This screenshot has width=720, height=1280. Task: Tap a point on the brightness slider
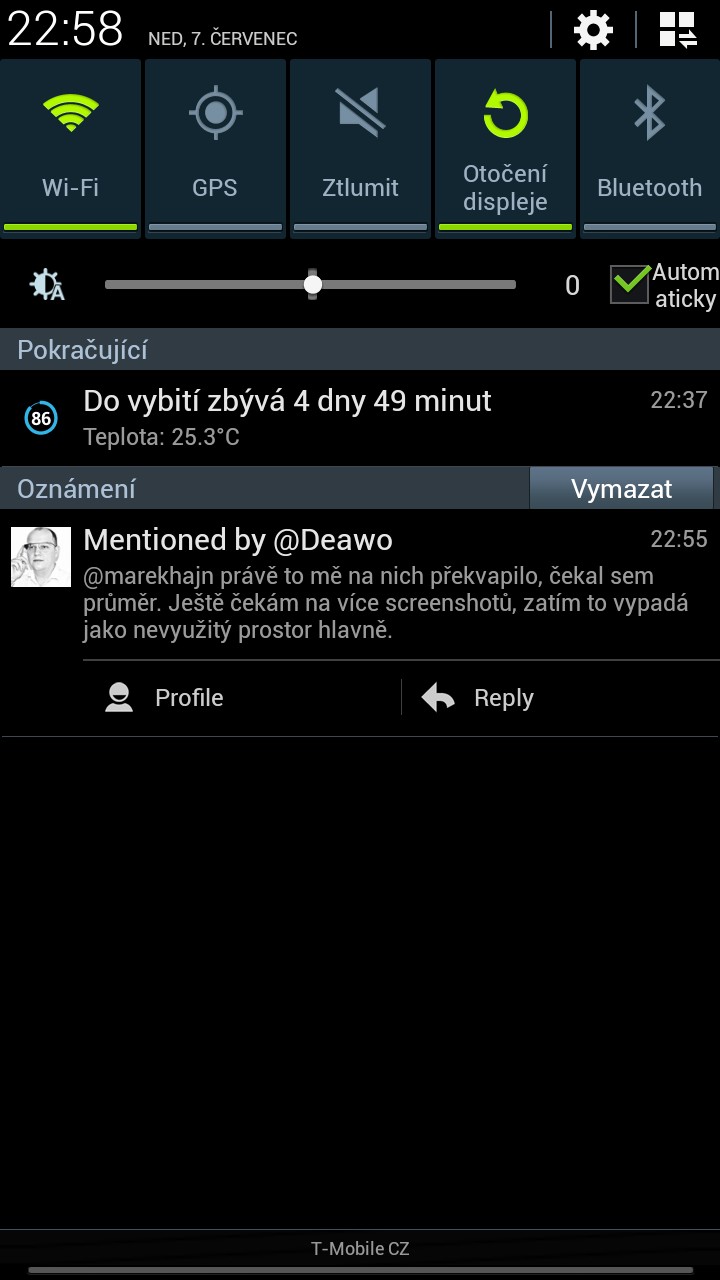pos(310,285)
